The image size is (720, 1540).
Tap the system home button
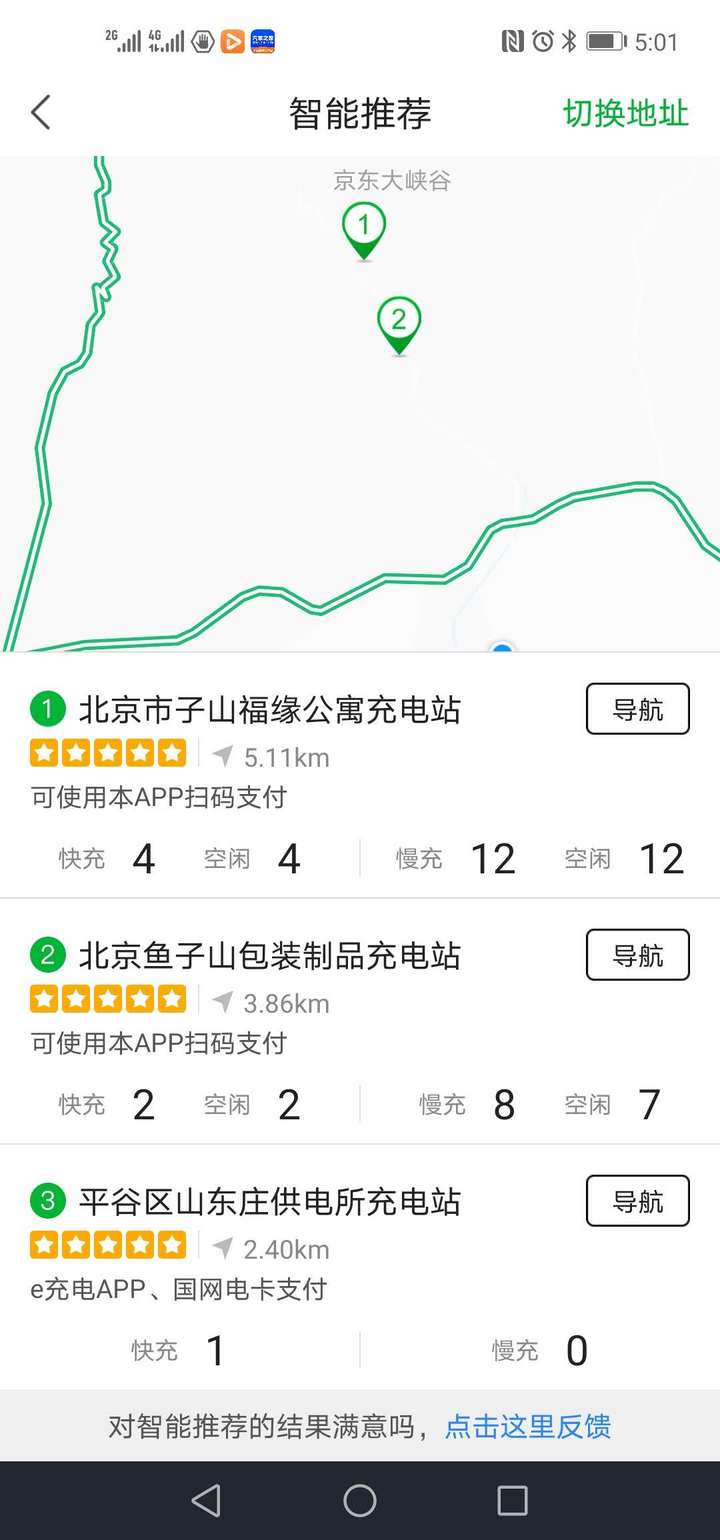tap(360, 1500)
